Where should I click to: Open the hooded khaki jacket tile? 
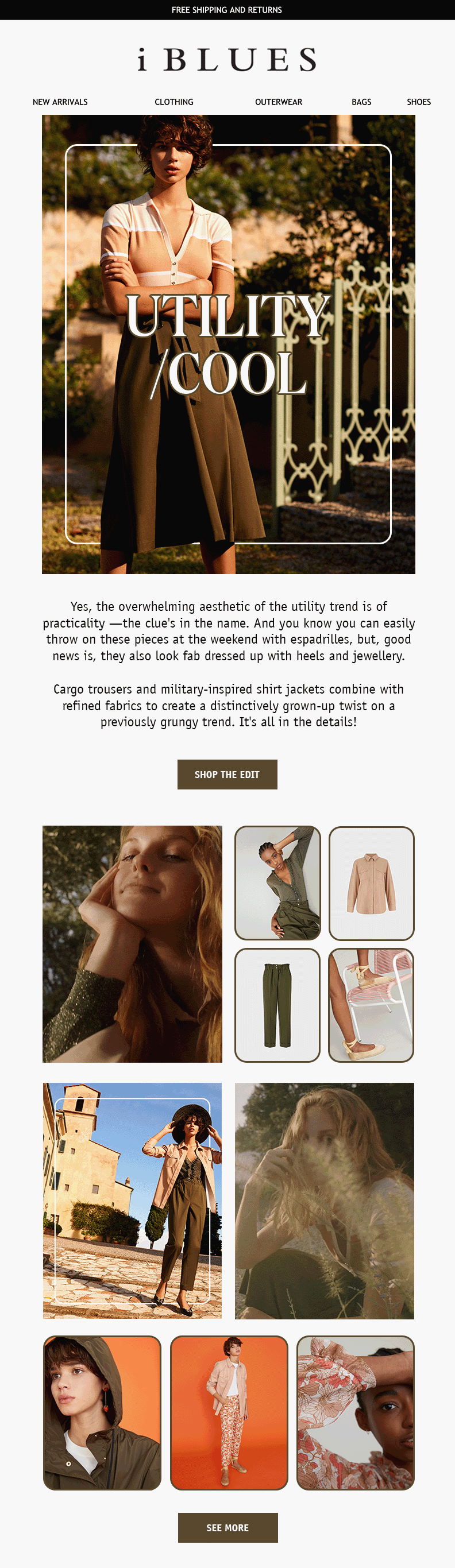tap(102, 1413)
